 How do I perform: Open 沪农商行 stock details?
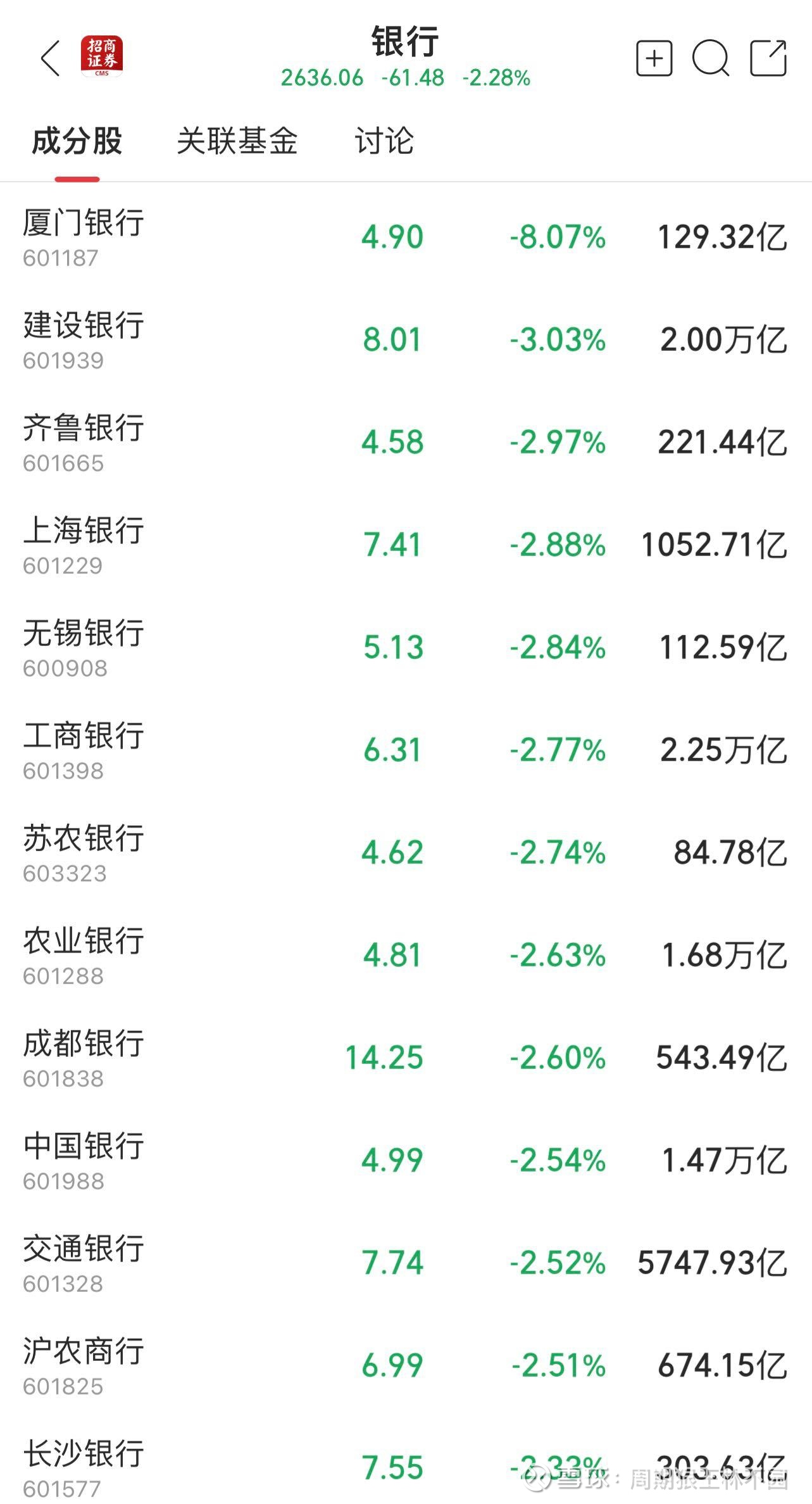[x=406, y=1366]
